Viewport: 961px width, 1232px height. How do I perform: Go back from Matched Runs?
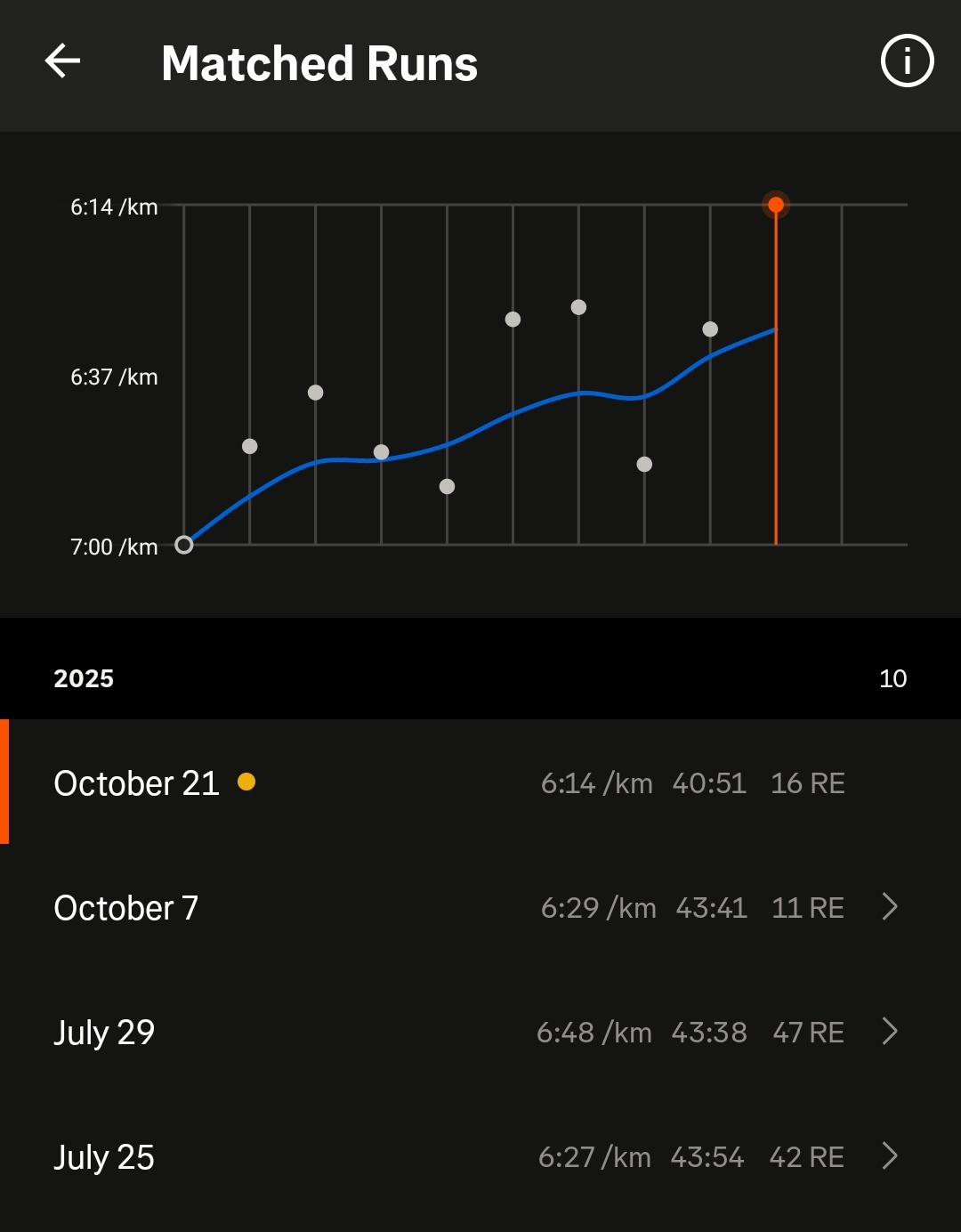[62, 61]
